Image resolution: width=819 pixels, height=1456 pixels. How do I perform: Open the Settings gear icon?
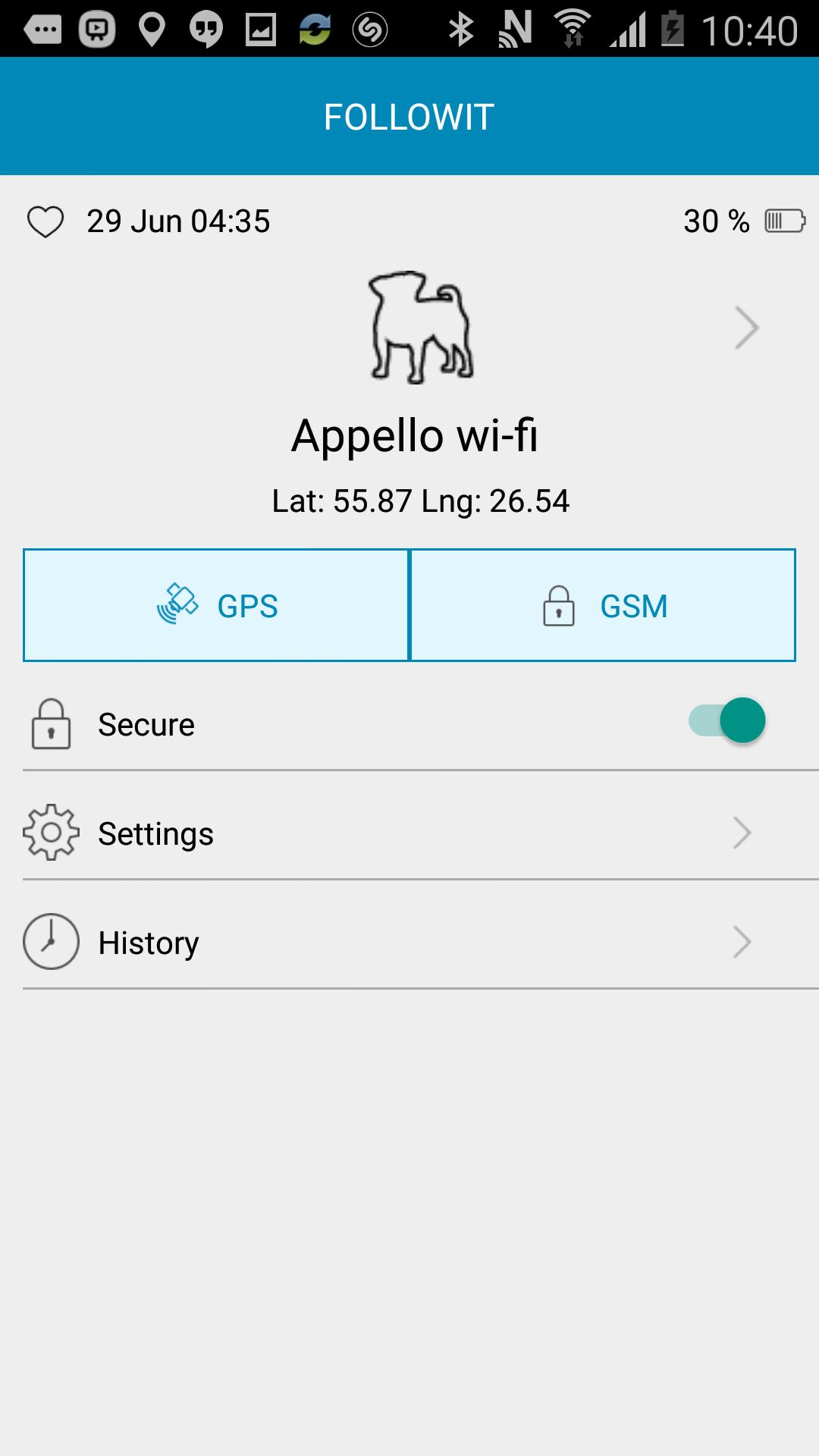[50, 833]
